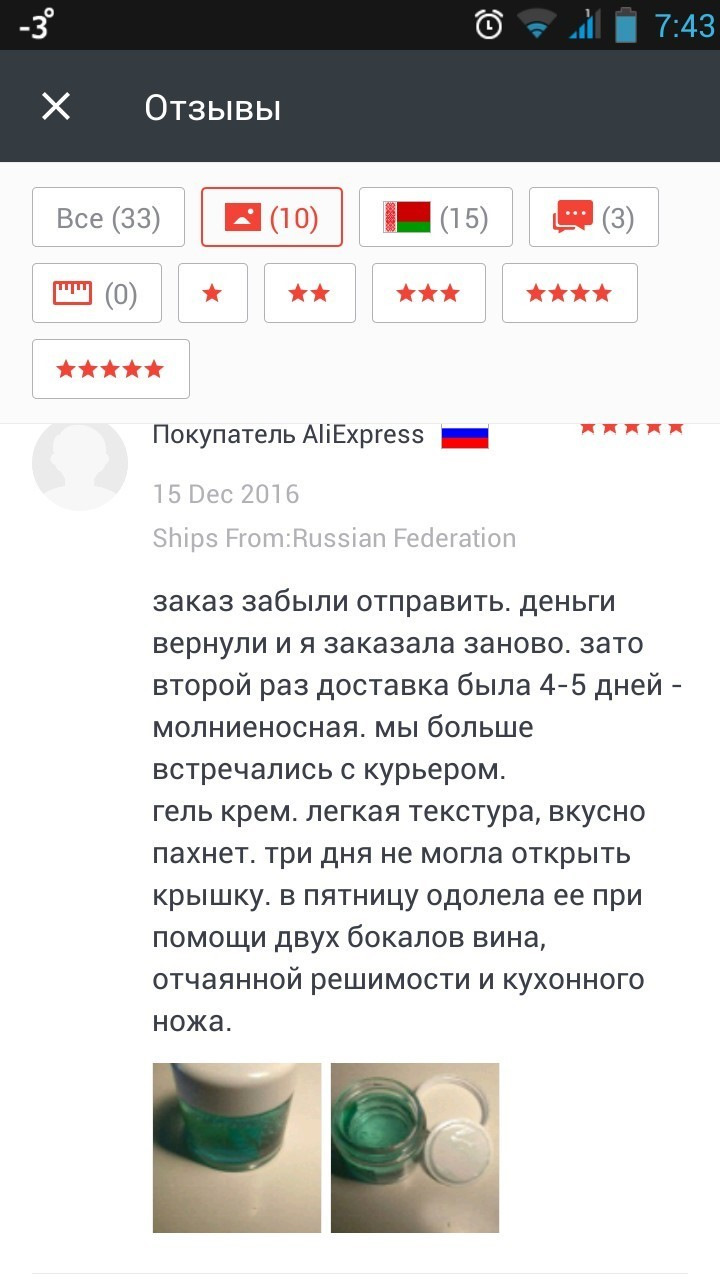
Task: Filter reviews with size info (0)
Action: coord(96,293)
